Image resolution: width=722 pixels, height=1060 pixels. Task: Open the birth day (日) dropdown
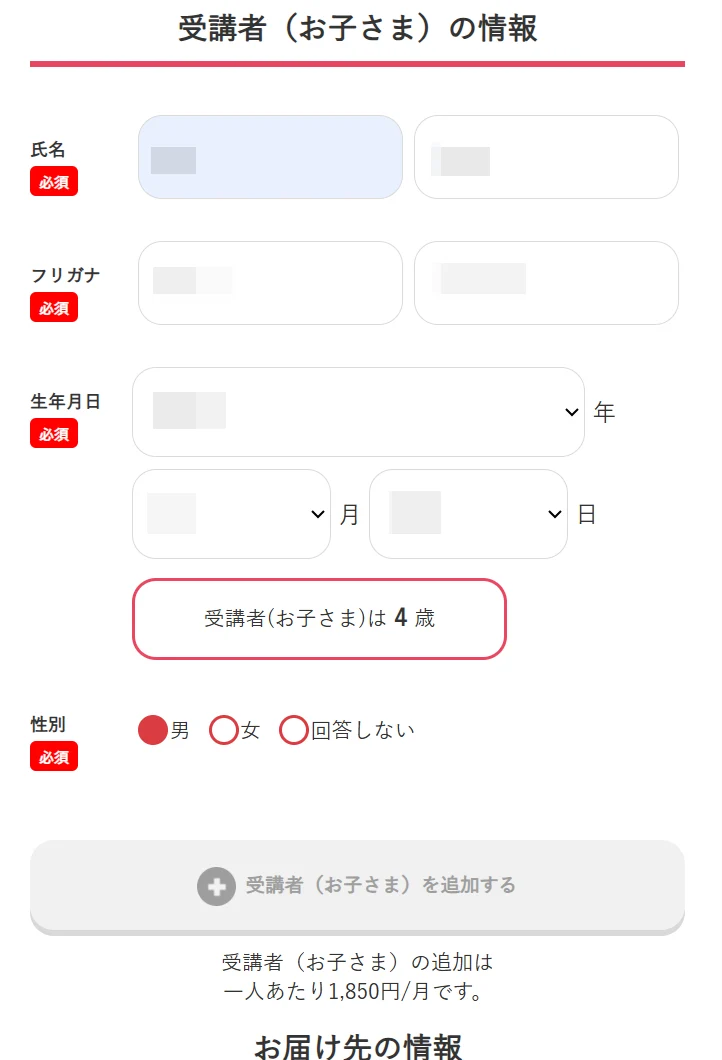point(468,514)
